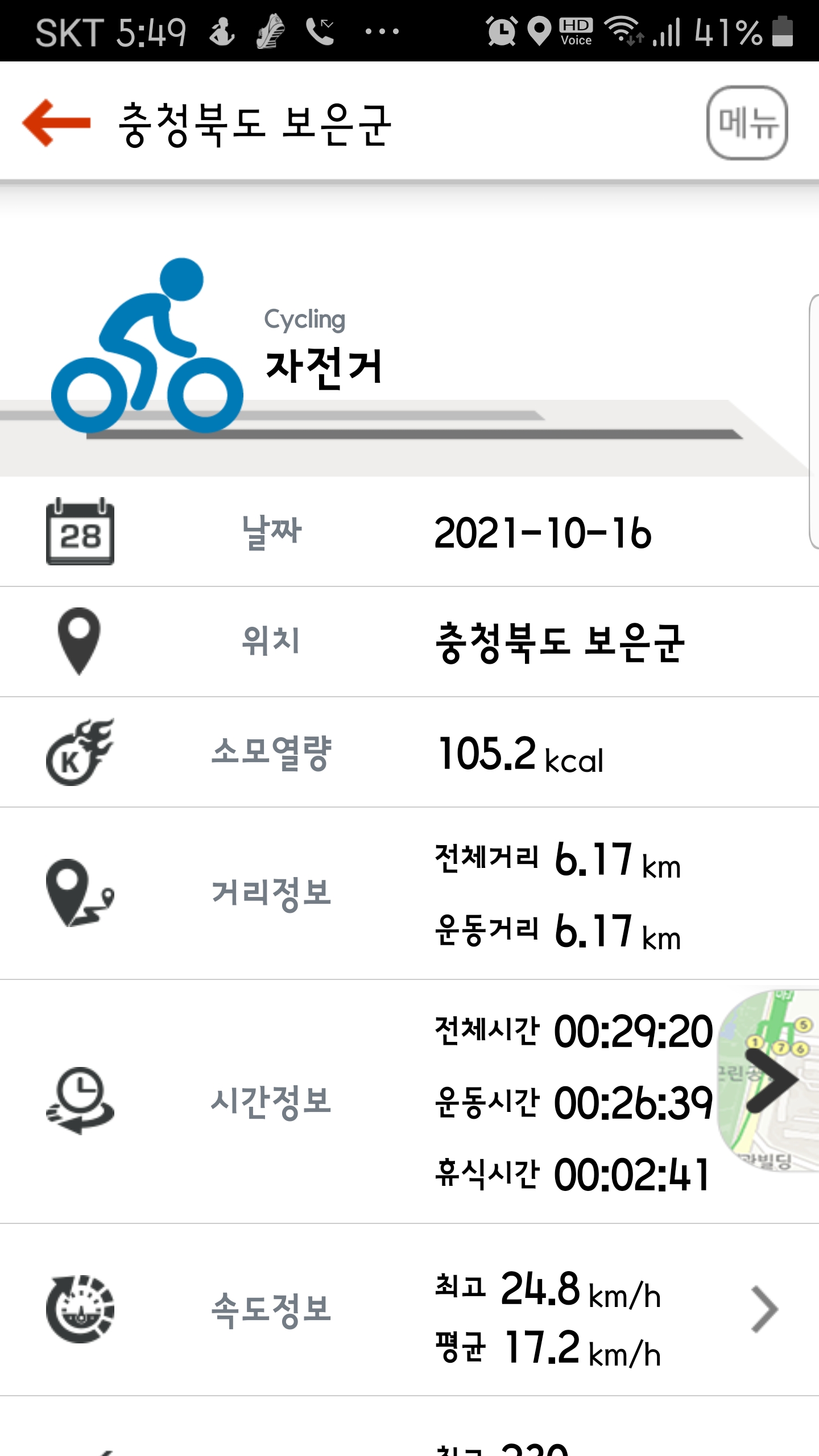Image resolution: width=819 pixels, height=1456 pixels.
Task: Go back using the red arrow
Action: coord(56,123)
